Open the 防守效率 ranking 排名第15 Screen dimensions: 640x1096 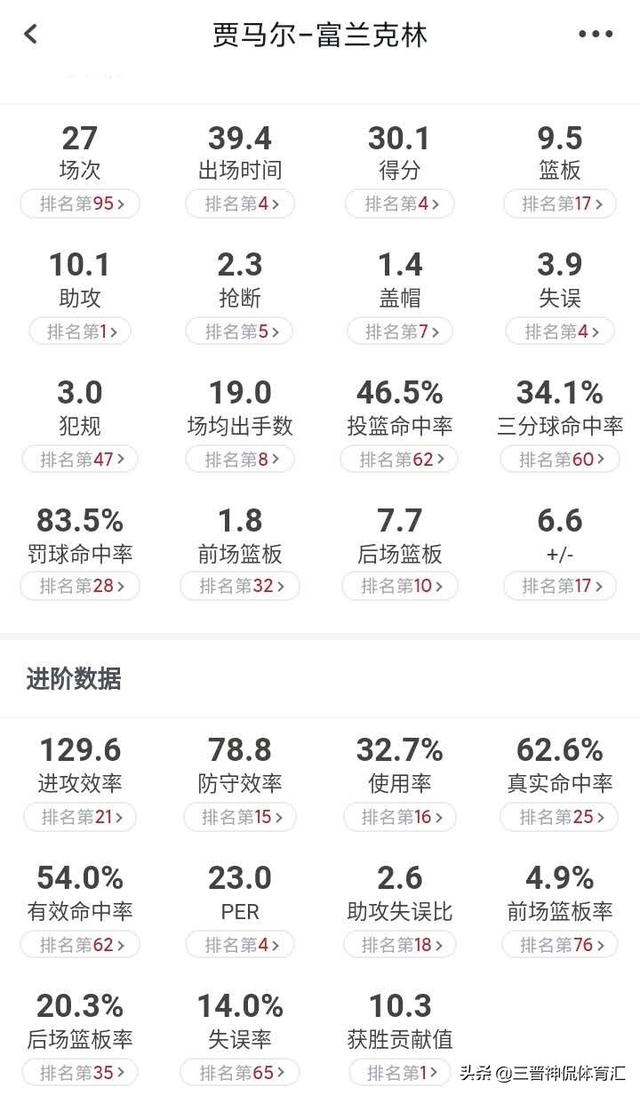click(x=240, y=816)
